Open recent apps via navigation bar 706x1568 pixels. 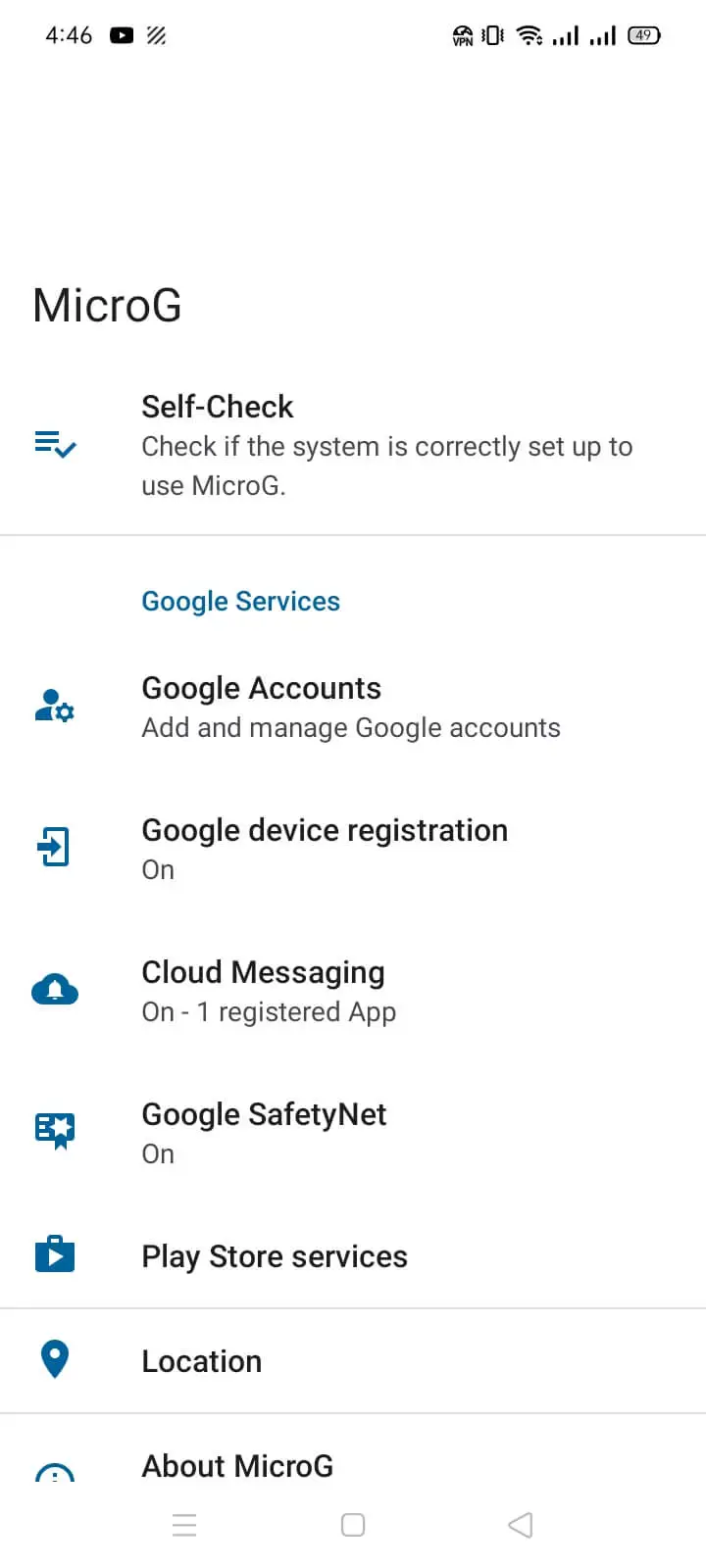pyautogui.click(x=184, y=1525)
